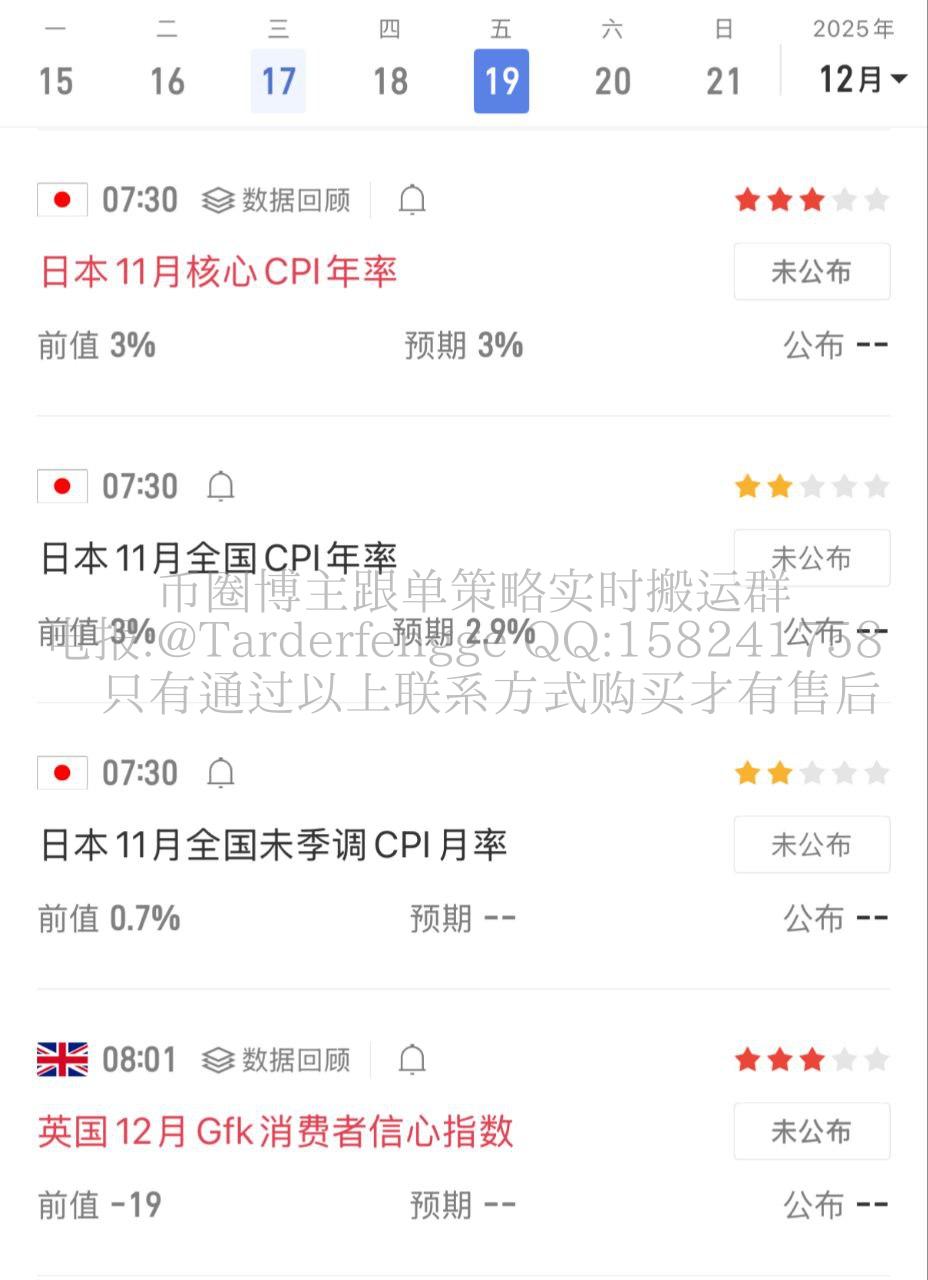This screenshot has width=928, height=1280.
Task: View the 日本11月全国CPI年率 event
Action: [219, 558]
